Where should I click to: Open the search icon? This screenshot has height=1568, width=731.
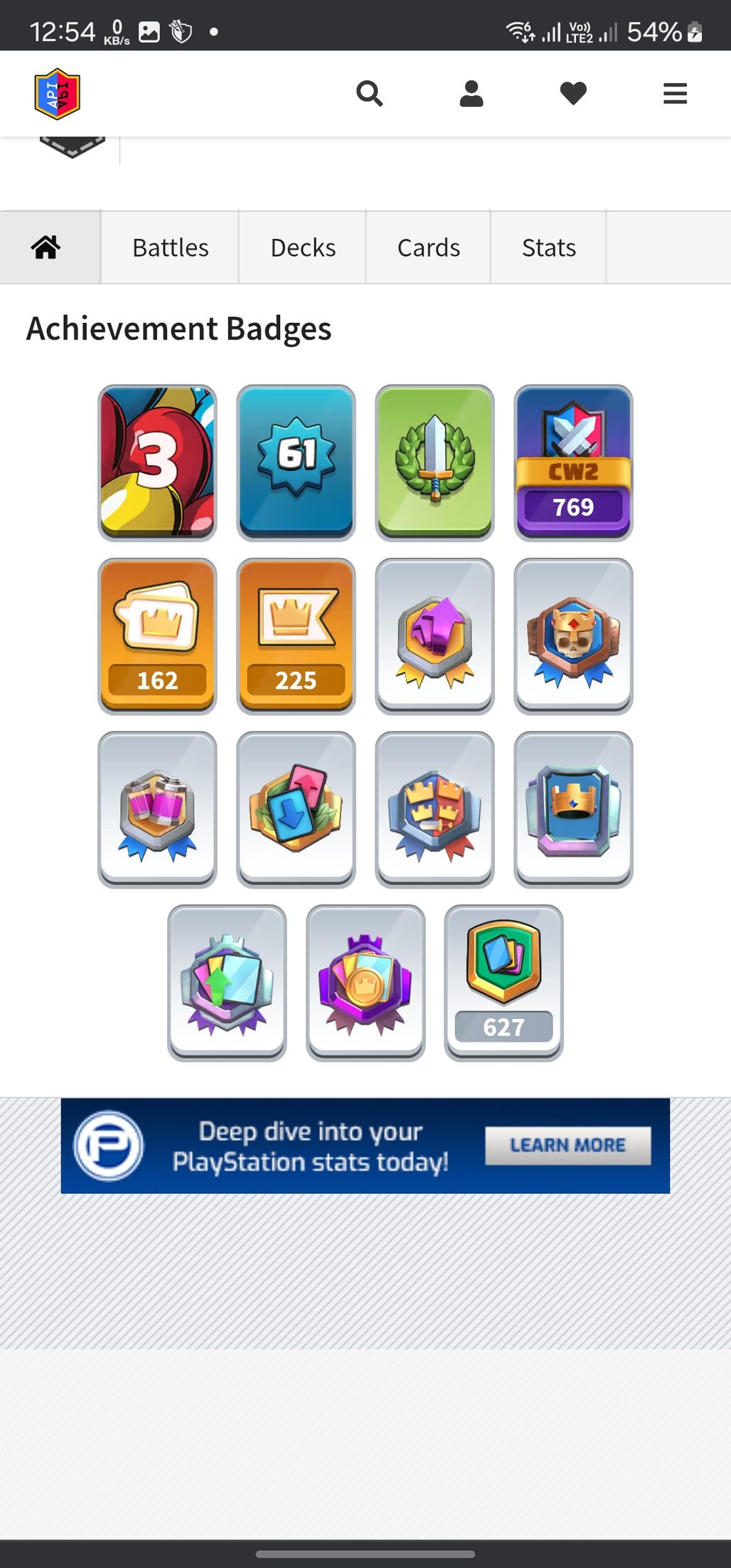coord(369,93)
